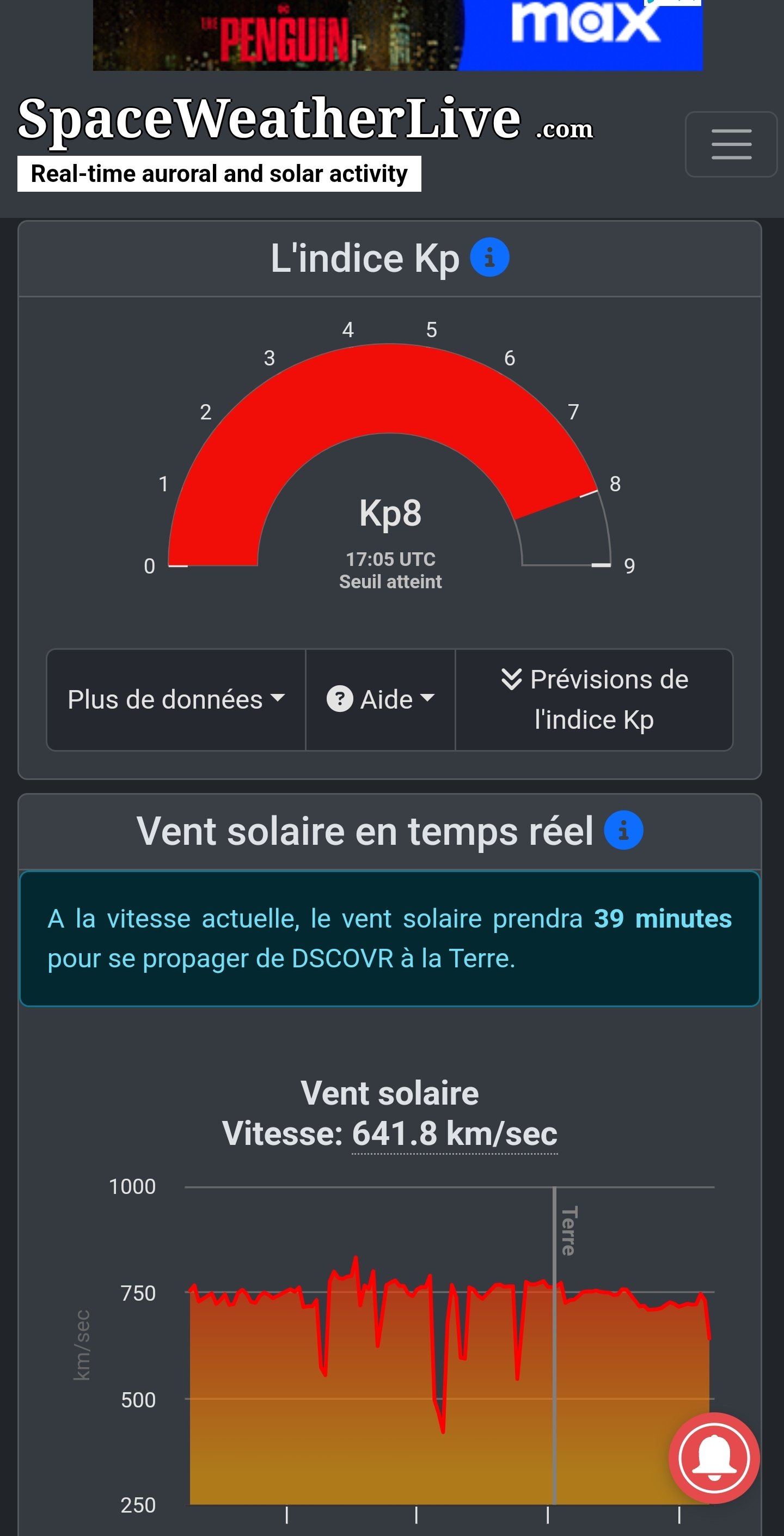784x1536 pixels.
Task: Jump to Prévisions de l'indice Kp
Action: 594,699
